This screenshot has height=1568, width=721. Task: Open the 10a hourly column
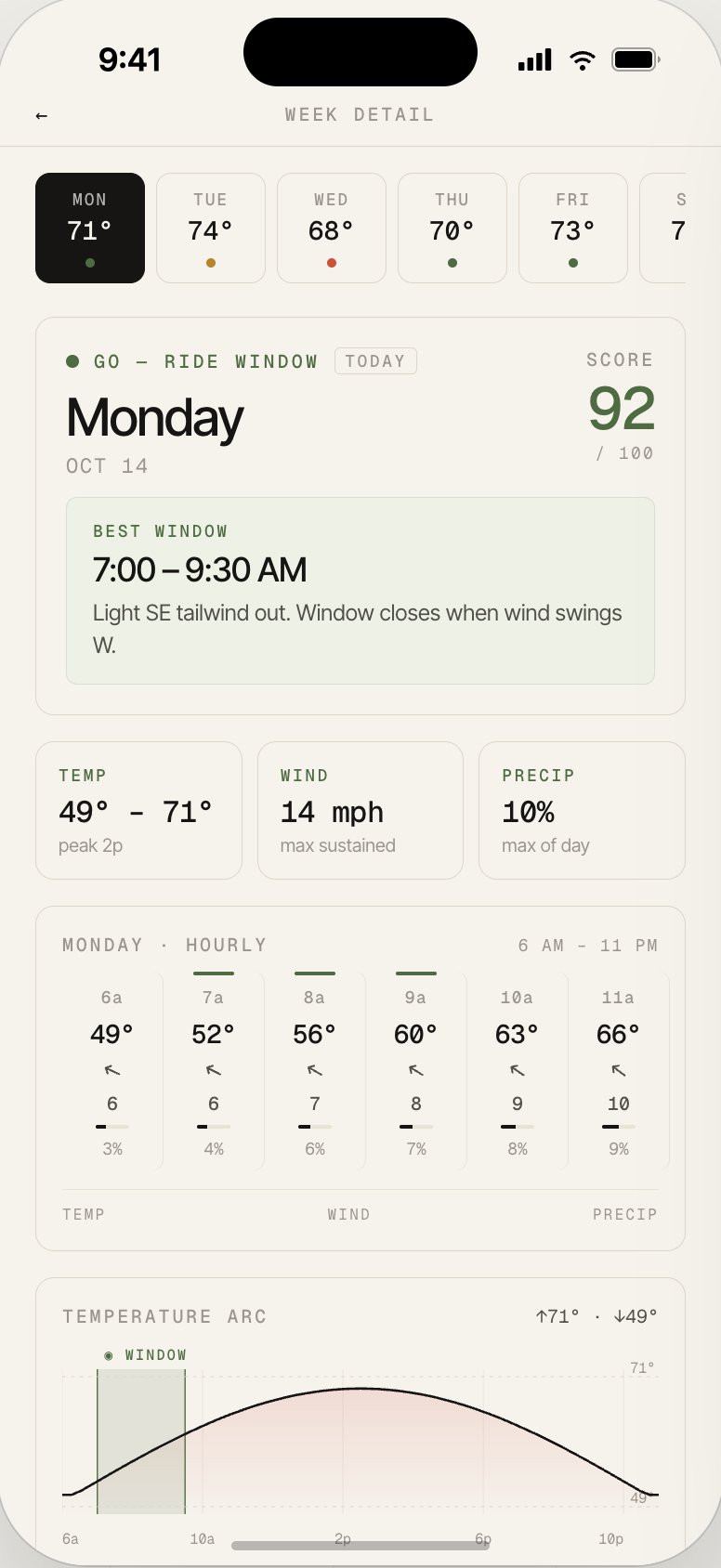(x=518, y=1071)
